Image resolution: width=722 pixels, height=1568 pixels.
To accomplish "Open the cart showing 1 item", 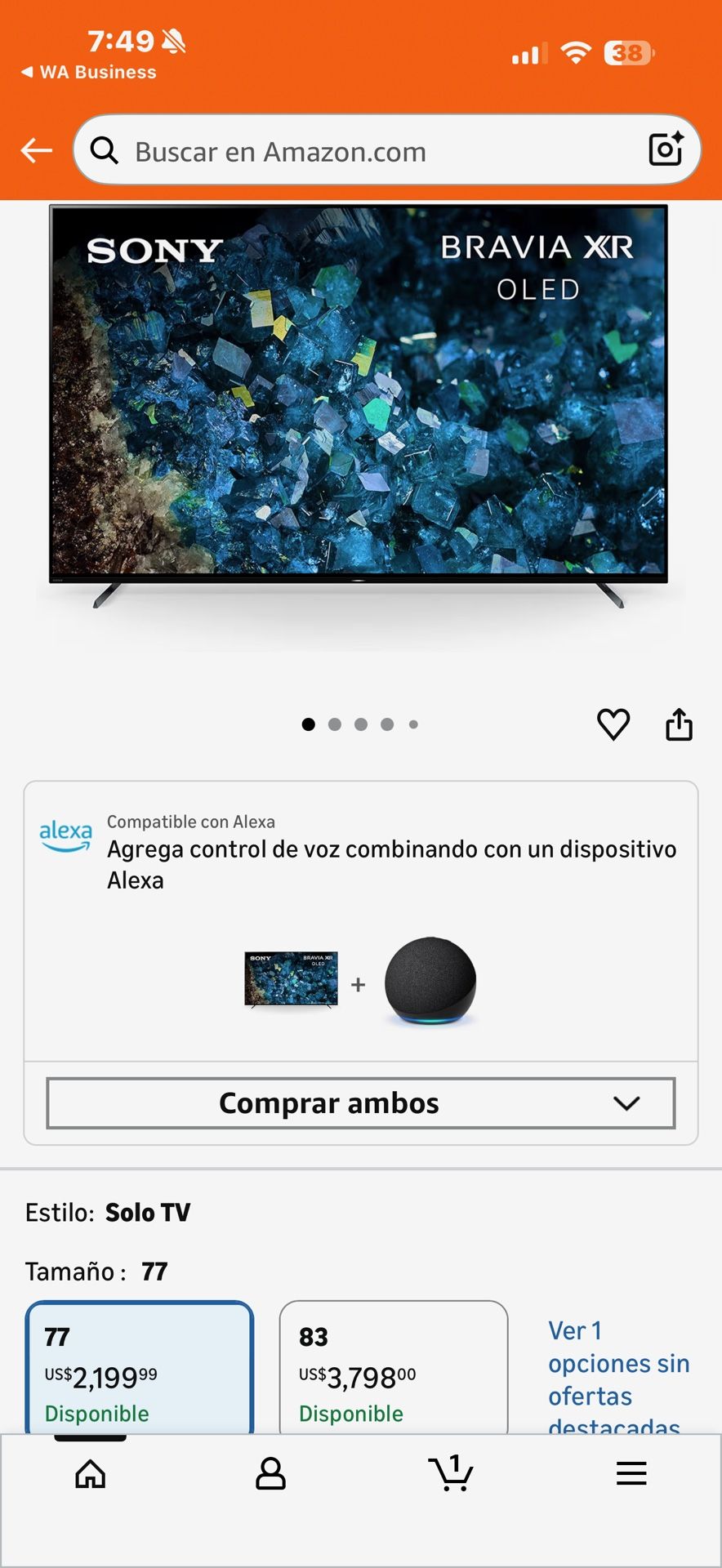I will (x=452, y=1474).
